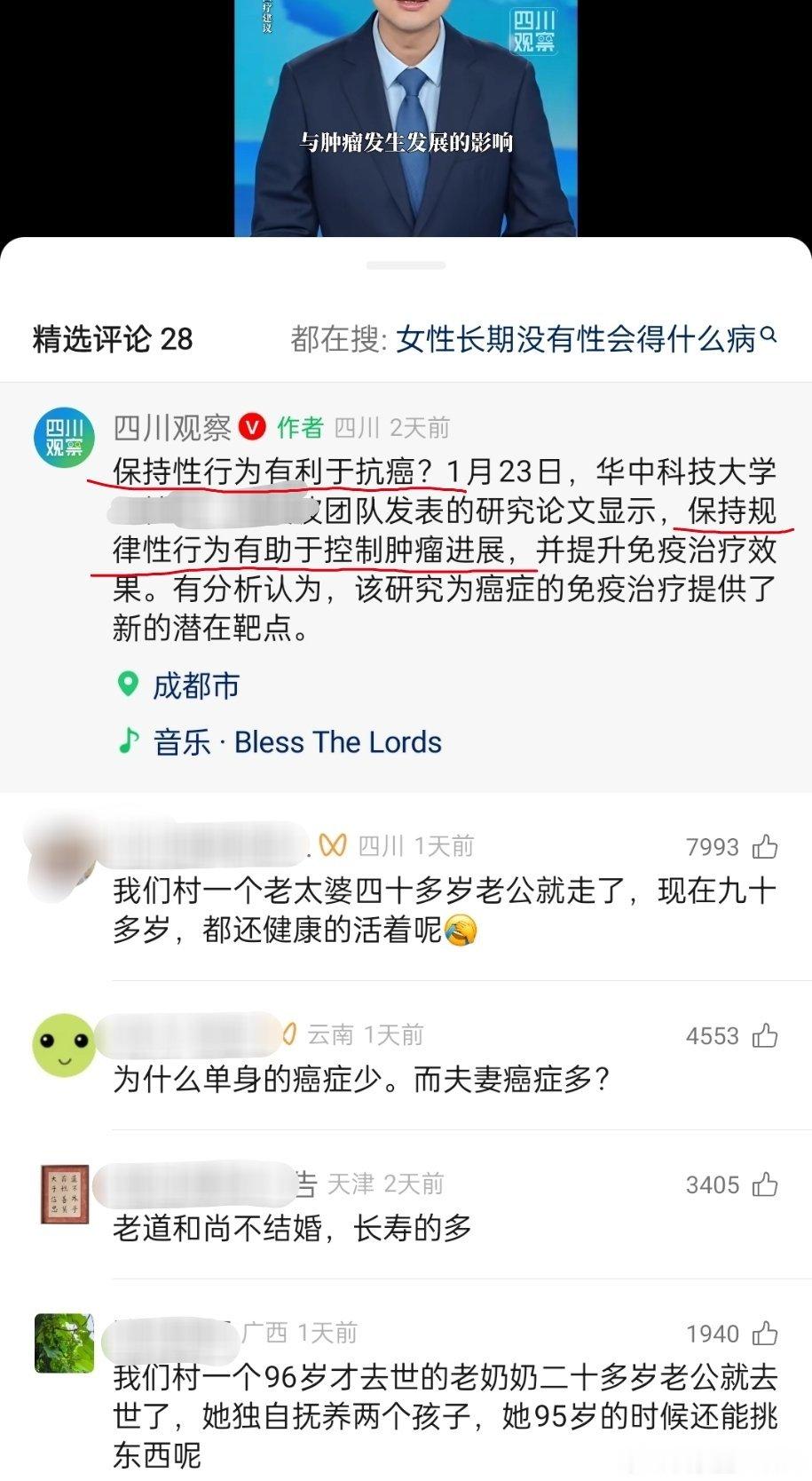
Task: Click the location pin icon beside 成都市
Action: (x=129, y=685)
